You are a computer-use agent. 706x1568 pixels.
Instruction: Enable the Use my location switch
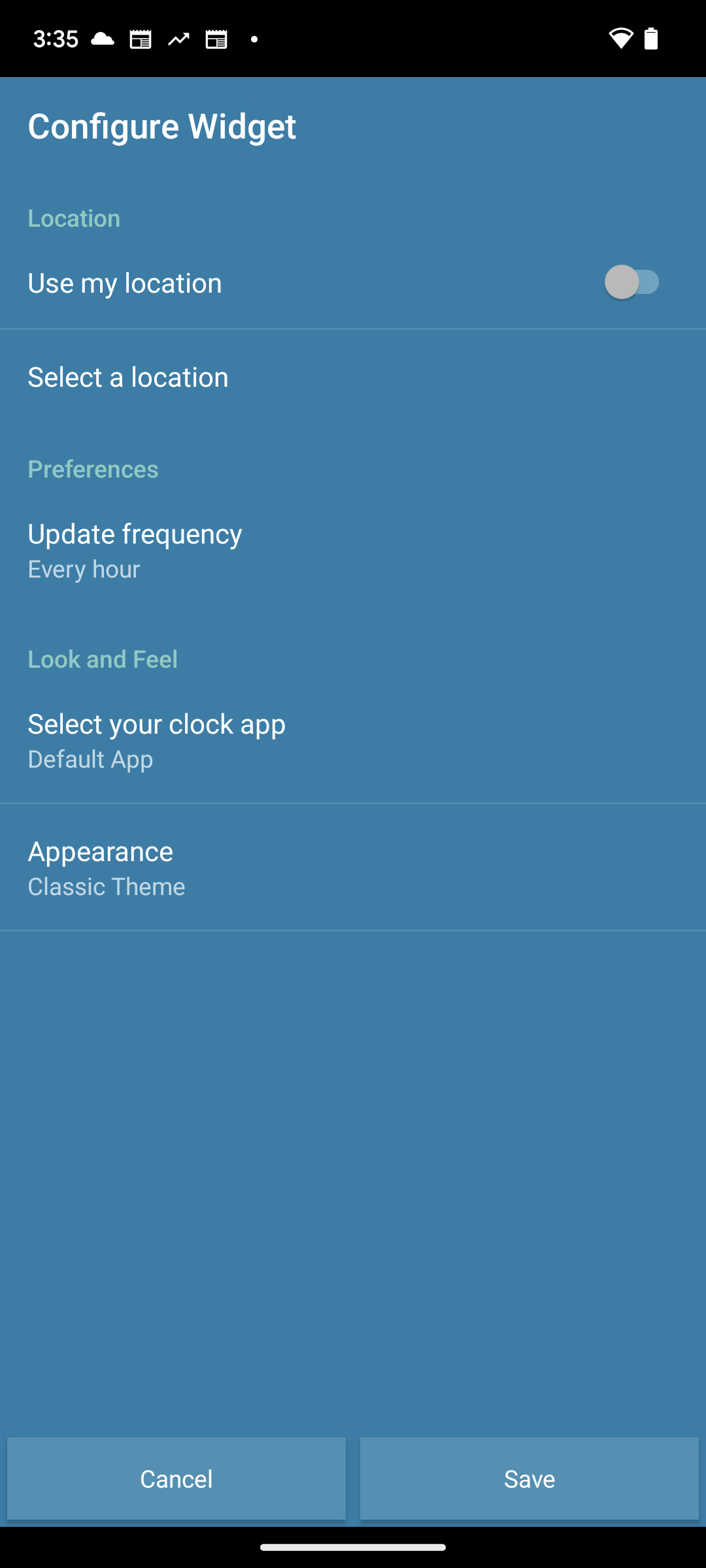[633, 283]
